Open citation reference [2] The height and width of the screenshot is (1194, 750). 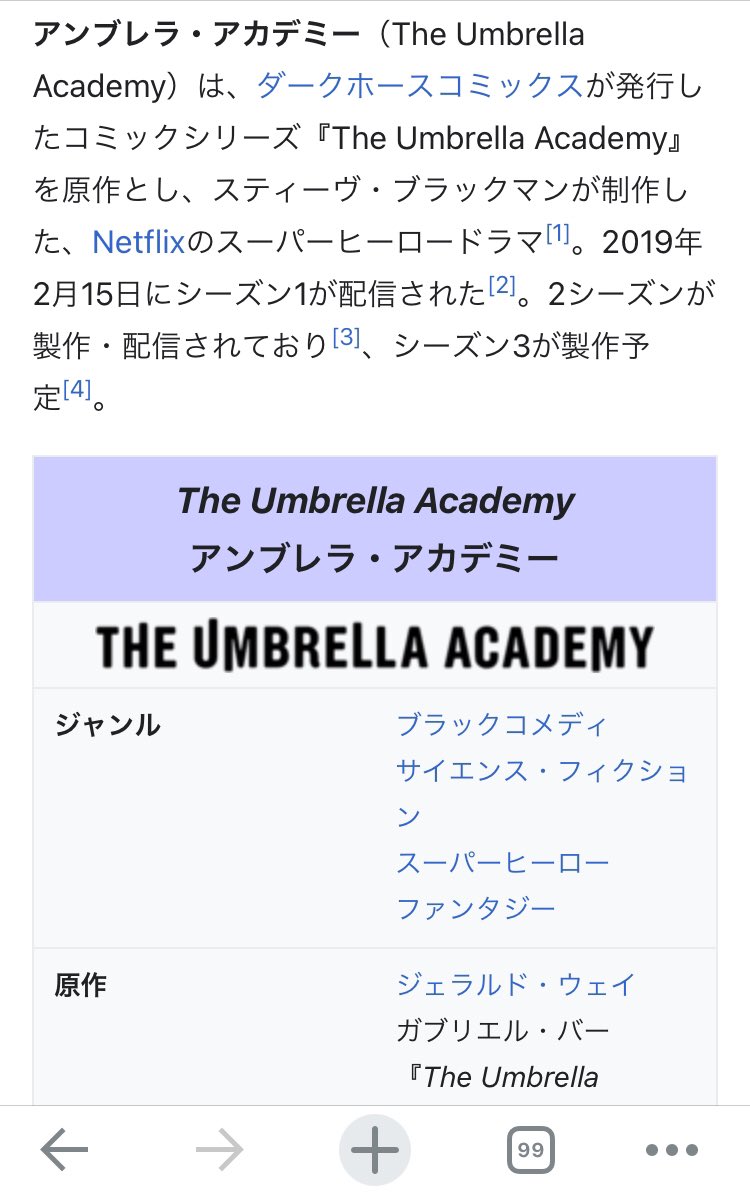pos(501,287)
